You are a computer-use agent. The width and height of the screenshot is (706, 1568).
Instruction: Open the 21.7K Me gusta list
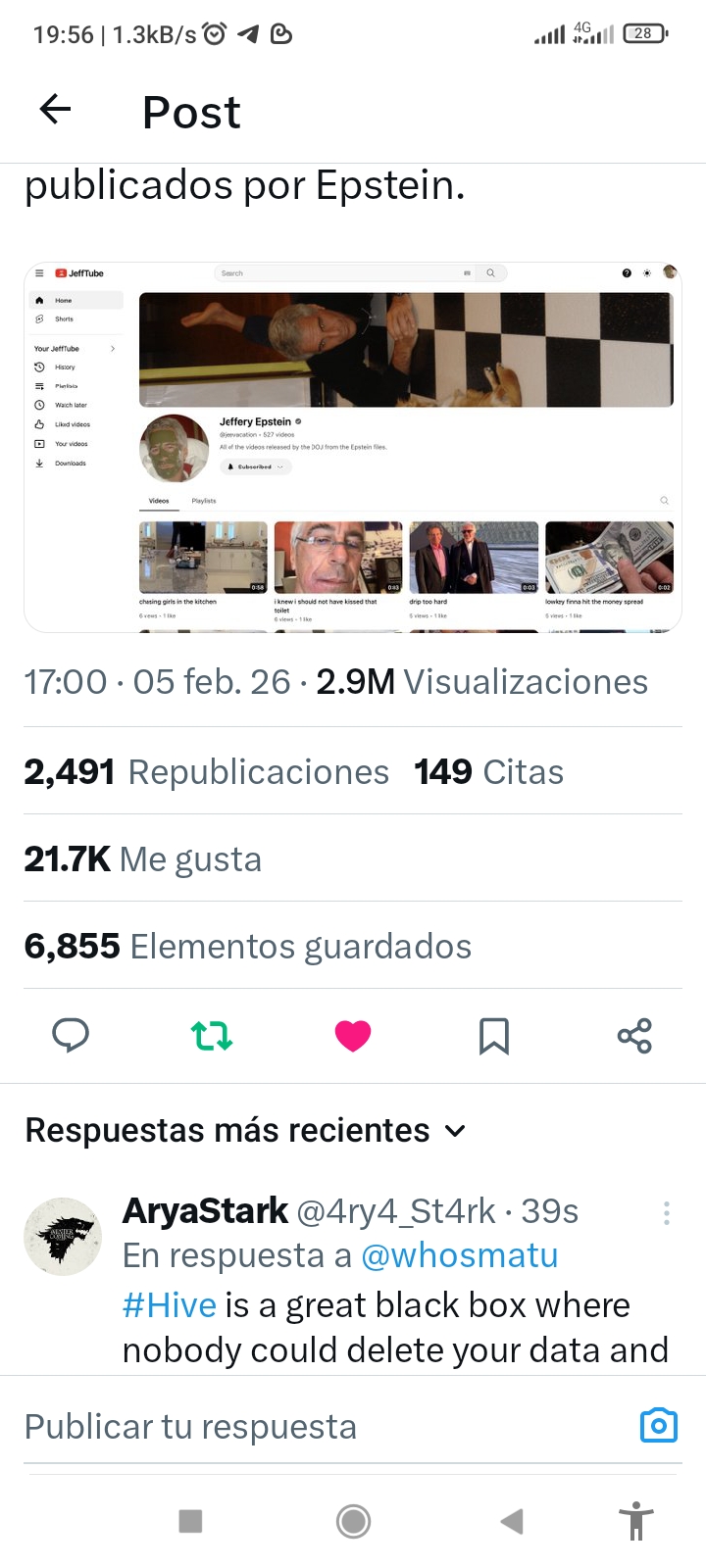[143, 859]
